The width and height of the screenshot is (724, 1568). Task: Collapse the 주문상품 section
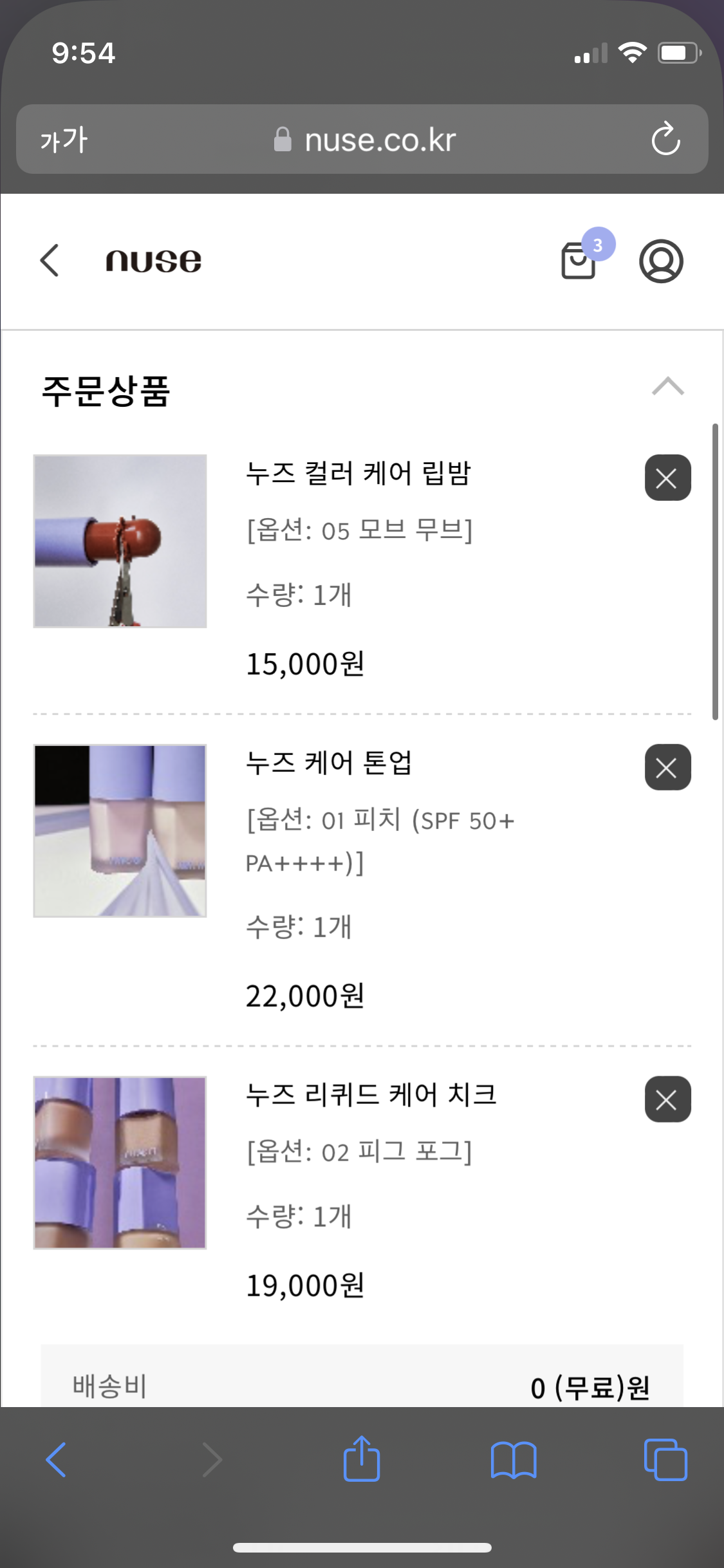point(667,386)
